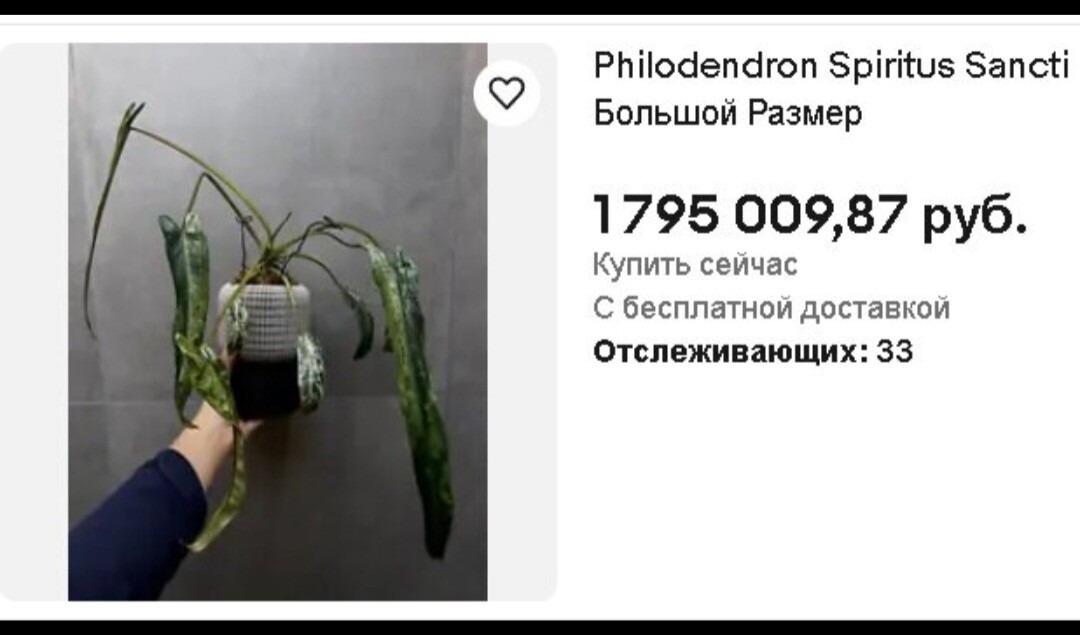Add Philodendron Spiritus Sancti to watchlist
The height and width of the screenshot is (635, 1080).
(506, 93)
